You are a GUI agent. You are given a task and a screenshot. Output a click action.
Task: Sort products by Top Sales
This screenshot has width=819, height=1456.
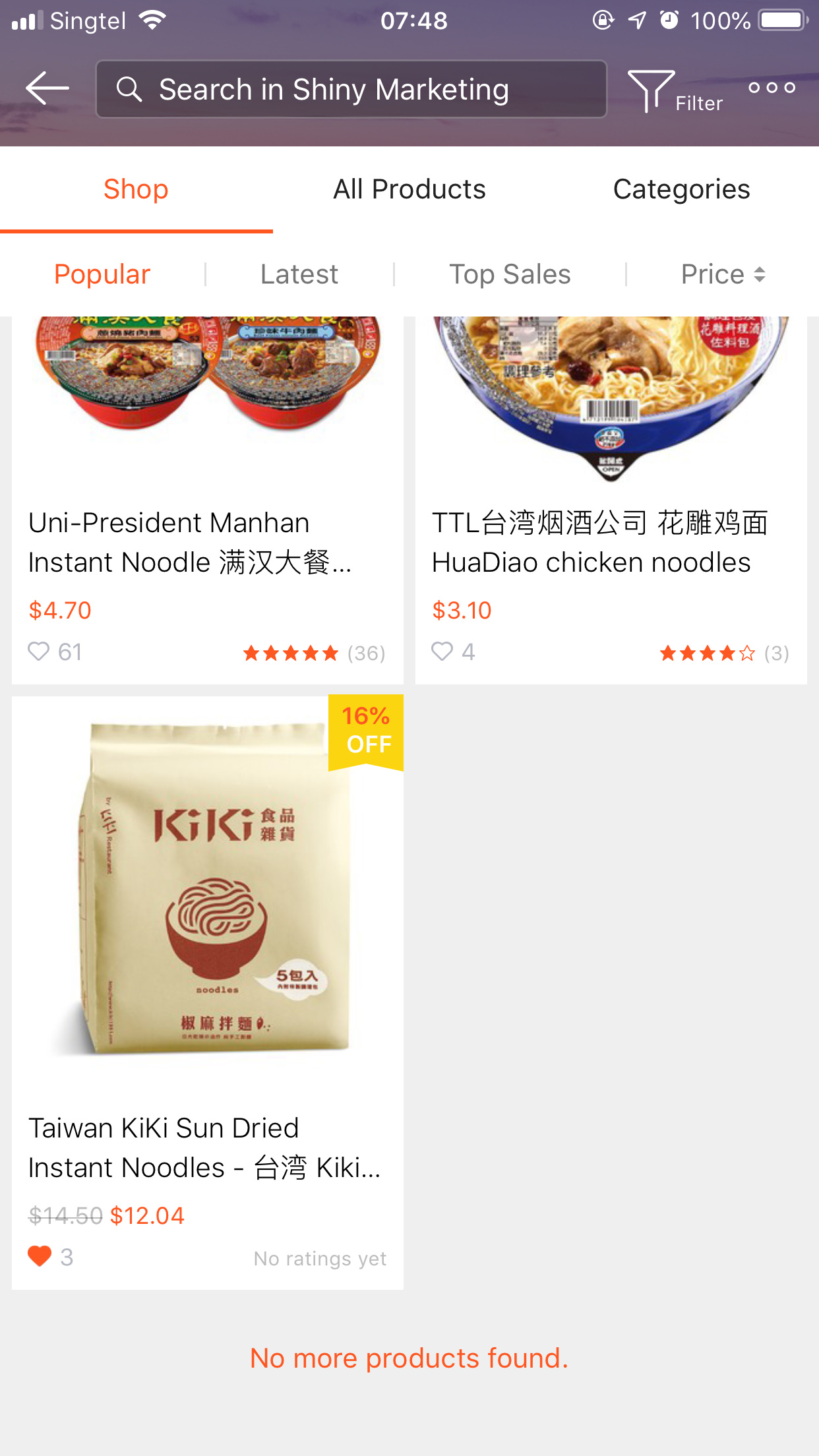pyautogui.click(x=509, y=274)
